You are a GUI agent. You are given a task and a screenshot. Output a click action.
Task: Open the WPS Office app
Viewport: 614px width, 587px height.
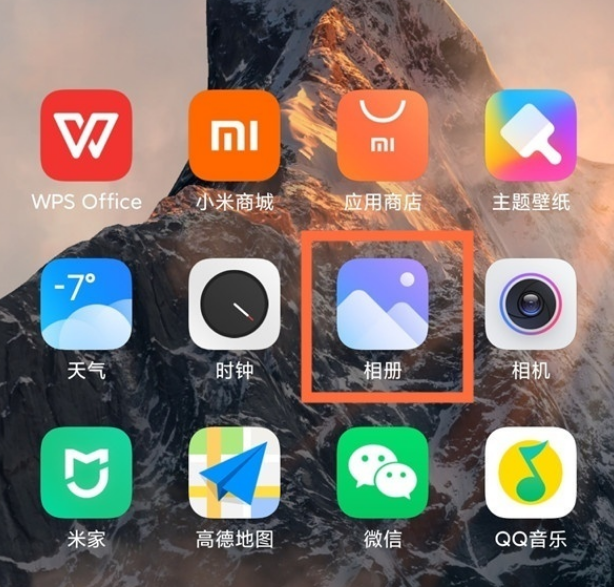pos(86,136)
